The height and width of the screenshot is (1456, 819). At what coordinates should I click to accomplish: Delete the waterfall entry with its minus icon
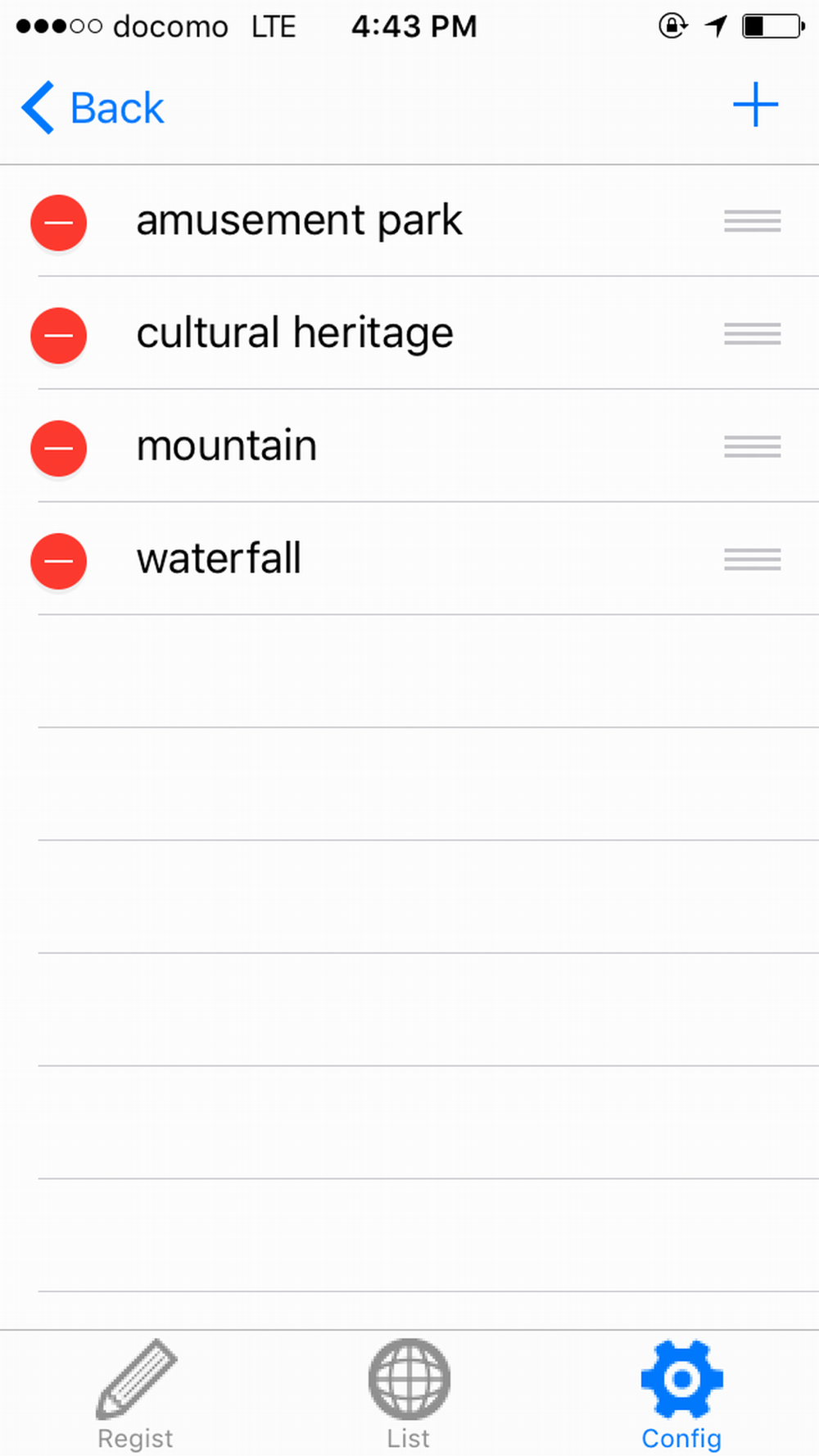coord(58,561)
